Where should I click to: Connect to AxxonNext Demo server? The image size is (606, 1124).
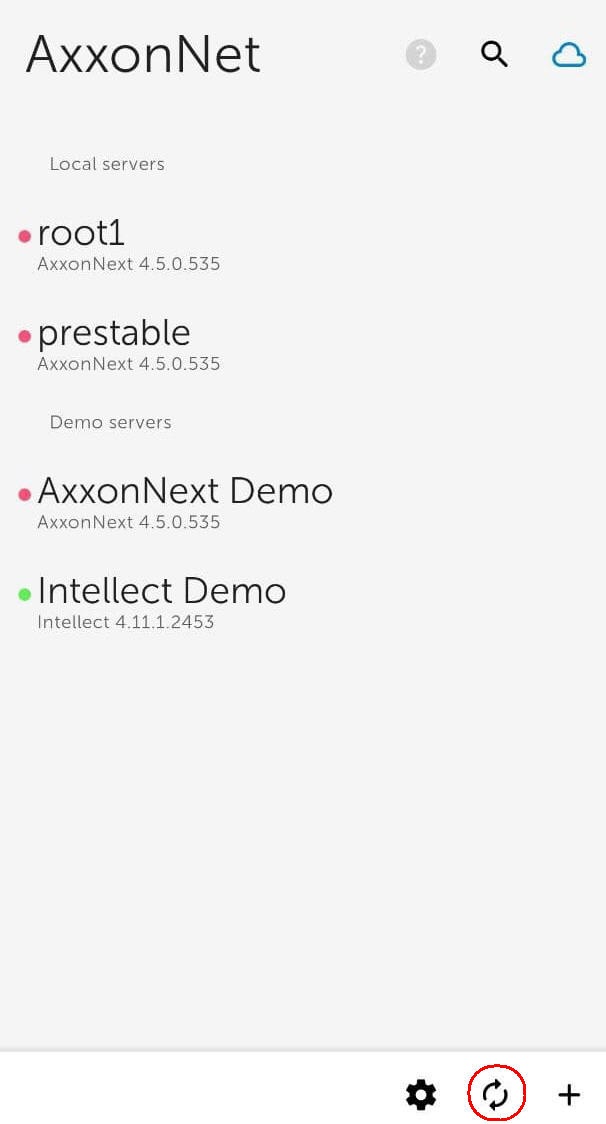pos(185,492)
